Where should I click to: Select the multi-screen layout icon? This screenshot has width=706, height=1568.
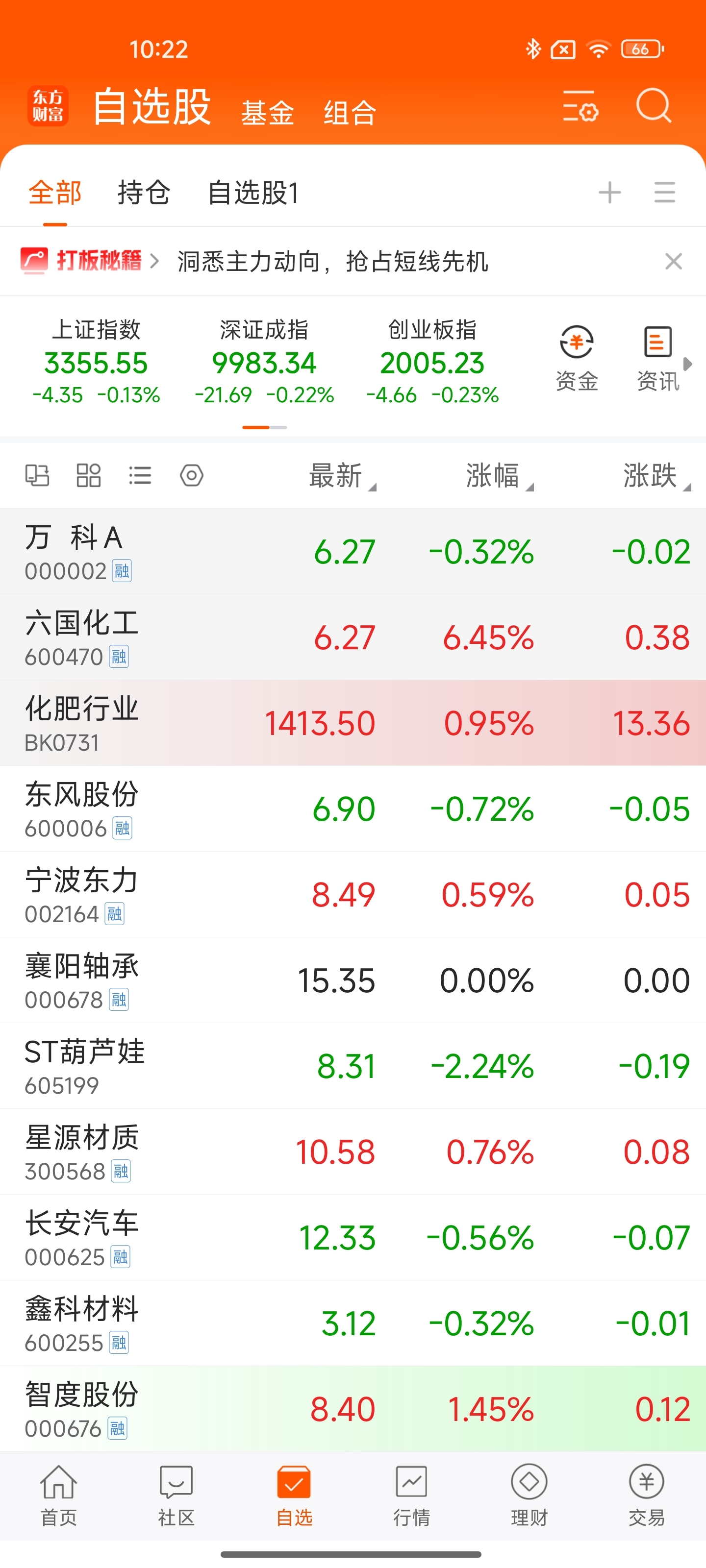(x=37, y=475)
